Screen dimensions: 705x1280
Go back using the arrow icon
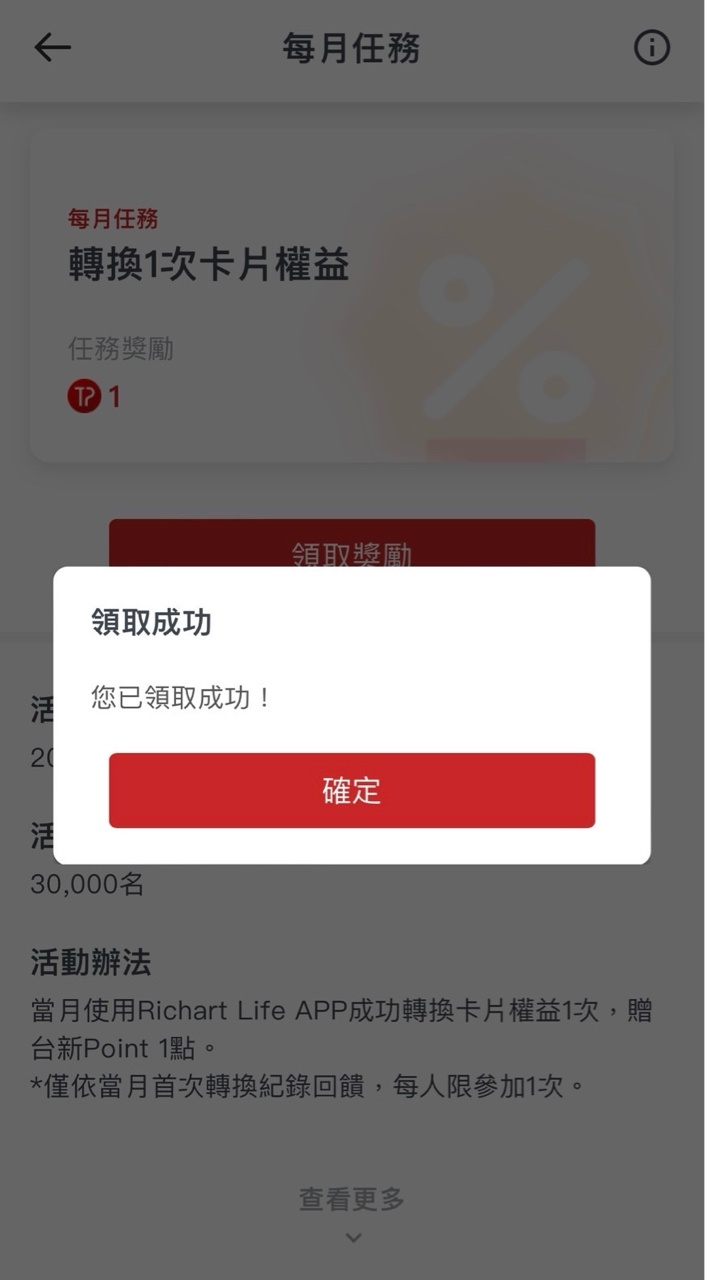(52, 47)
